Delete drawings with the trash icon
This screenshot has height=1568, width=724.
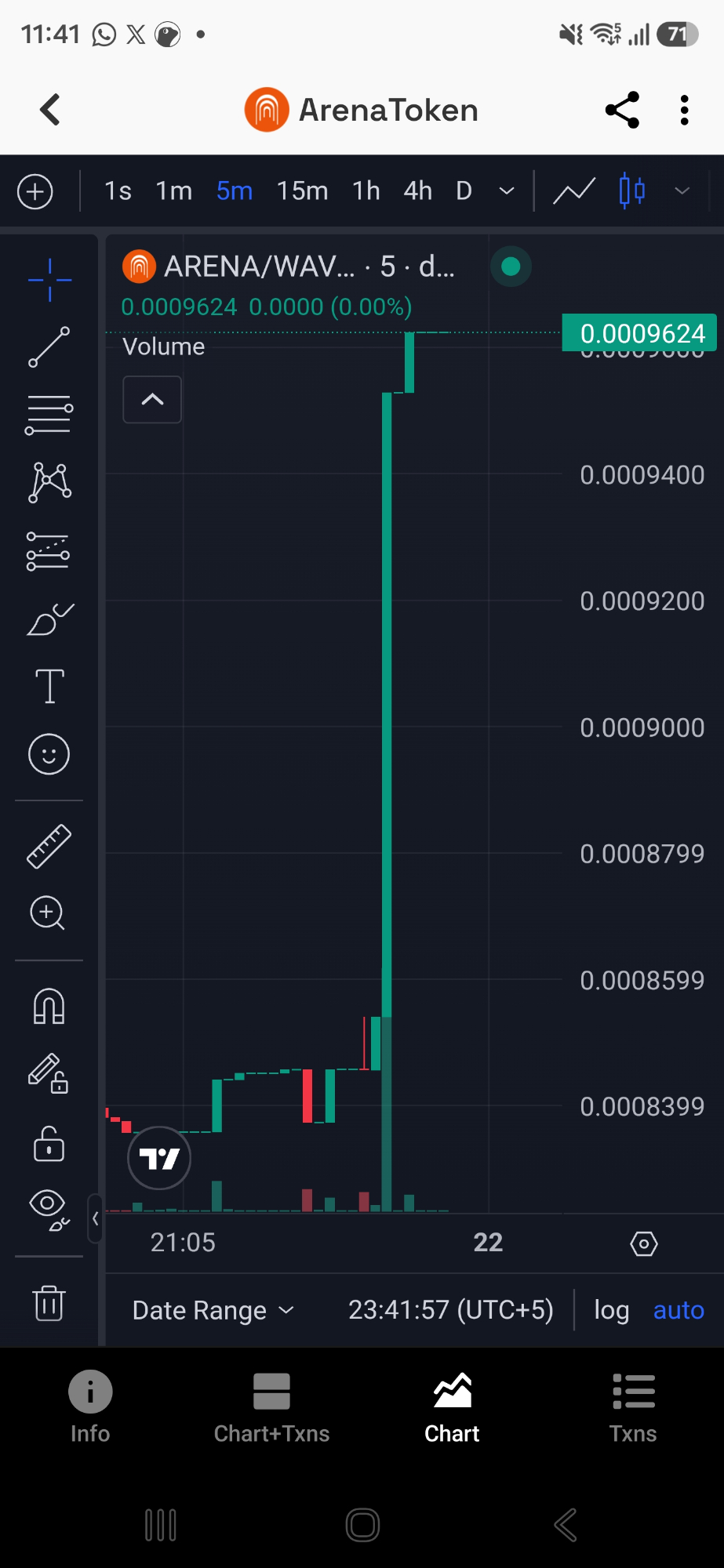49,1303
